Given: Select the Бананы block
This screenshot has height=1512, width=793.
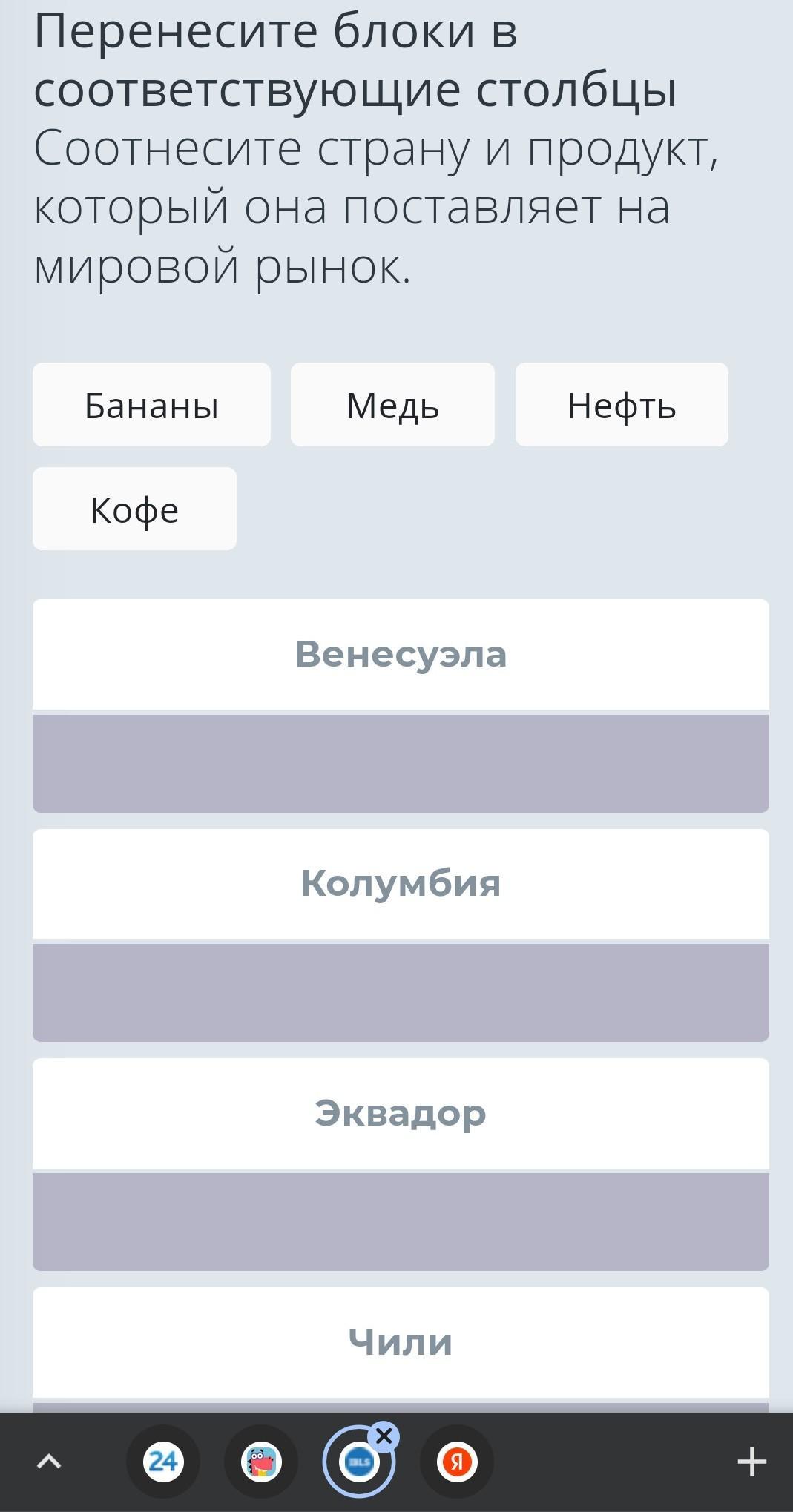Looking at the screenshot, I should pyautogui.click(x=151, y=405).
